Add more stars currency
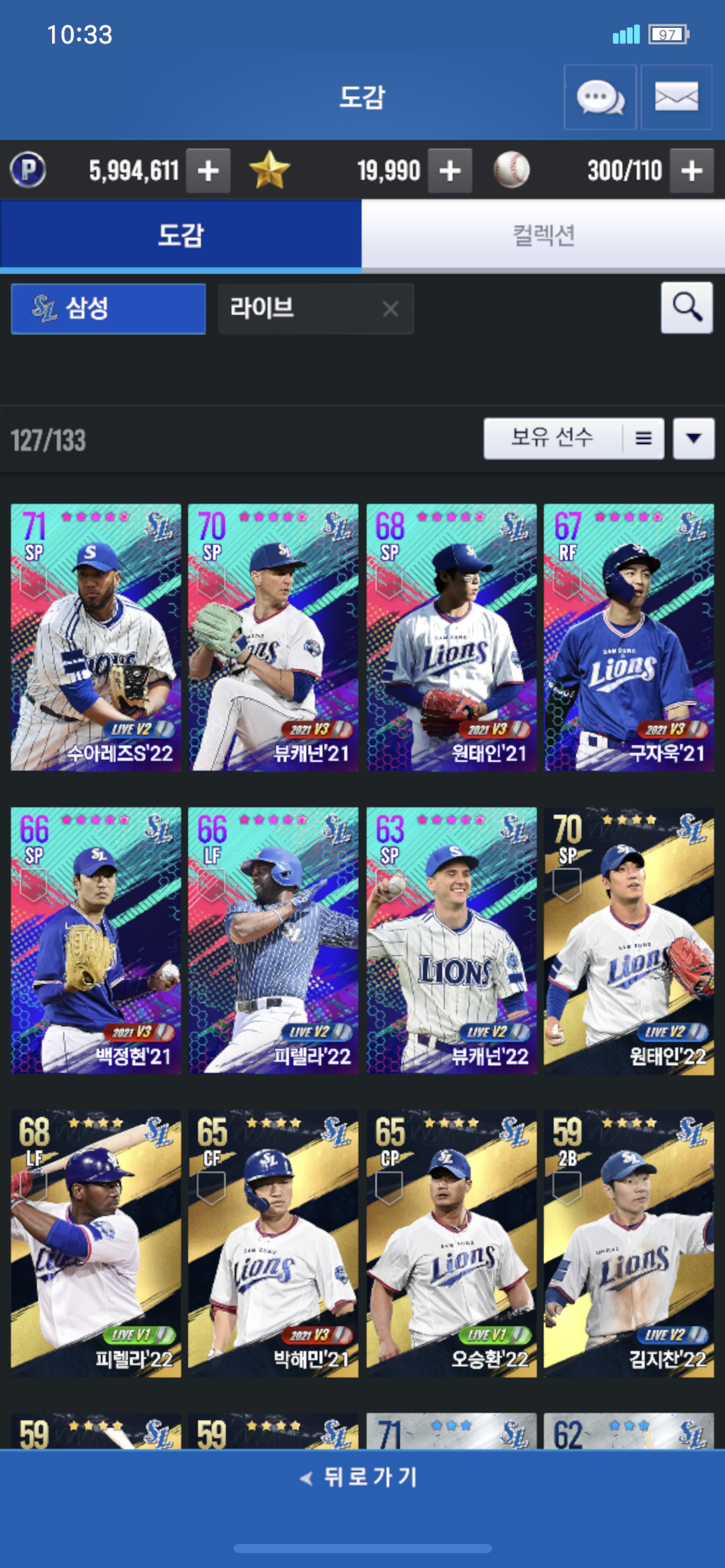Image resolution: width=725 pixels, height=1568 pixels. click(450, 171)
